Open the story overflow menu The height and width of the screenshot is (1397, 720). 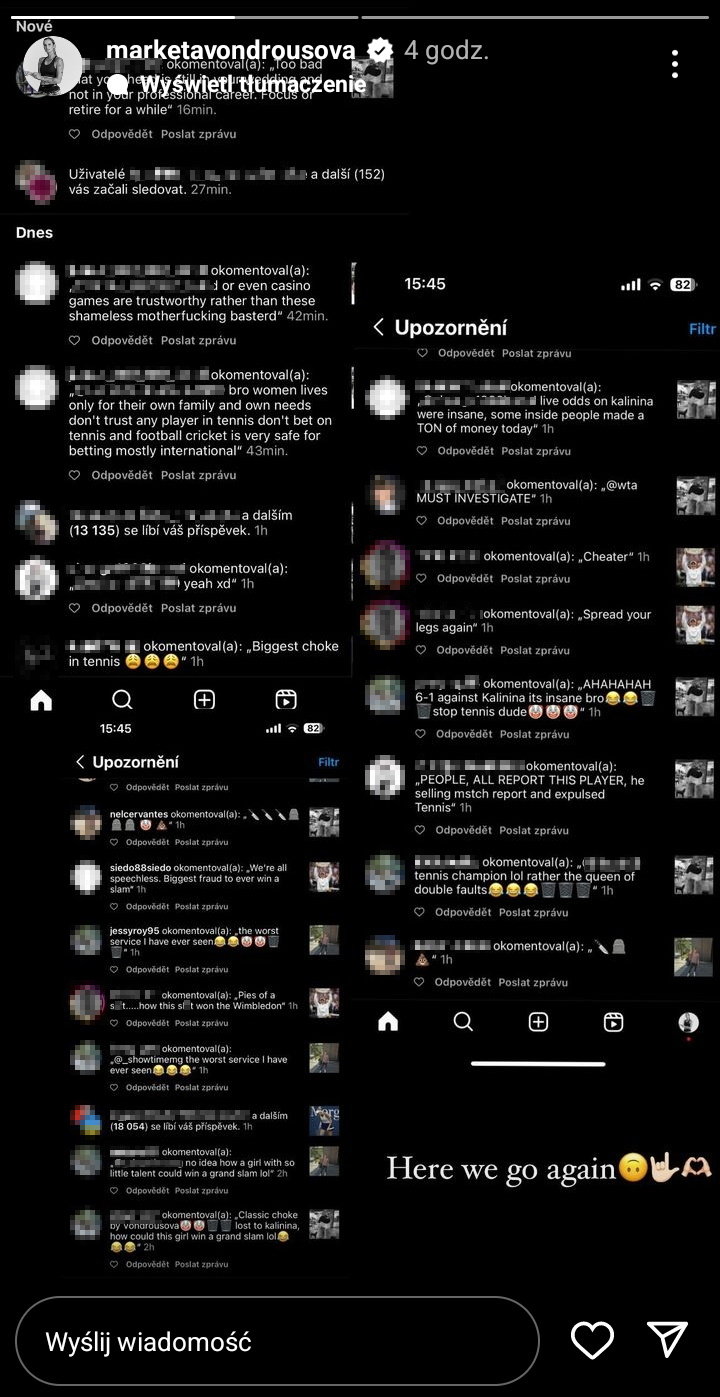(675, 65)
